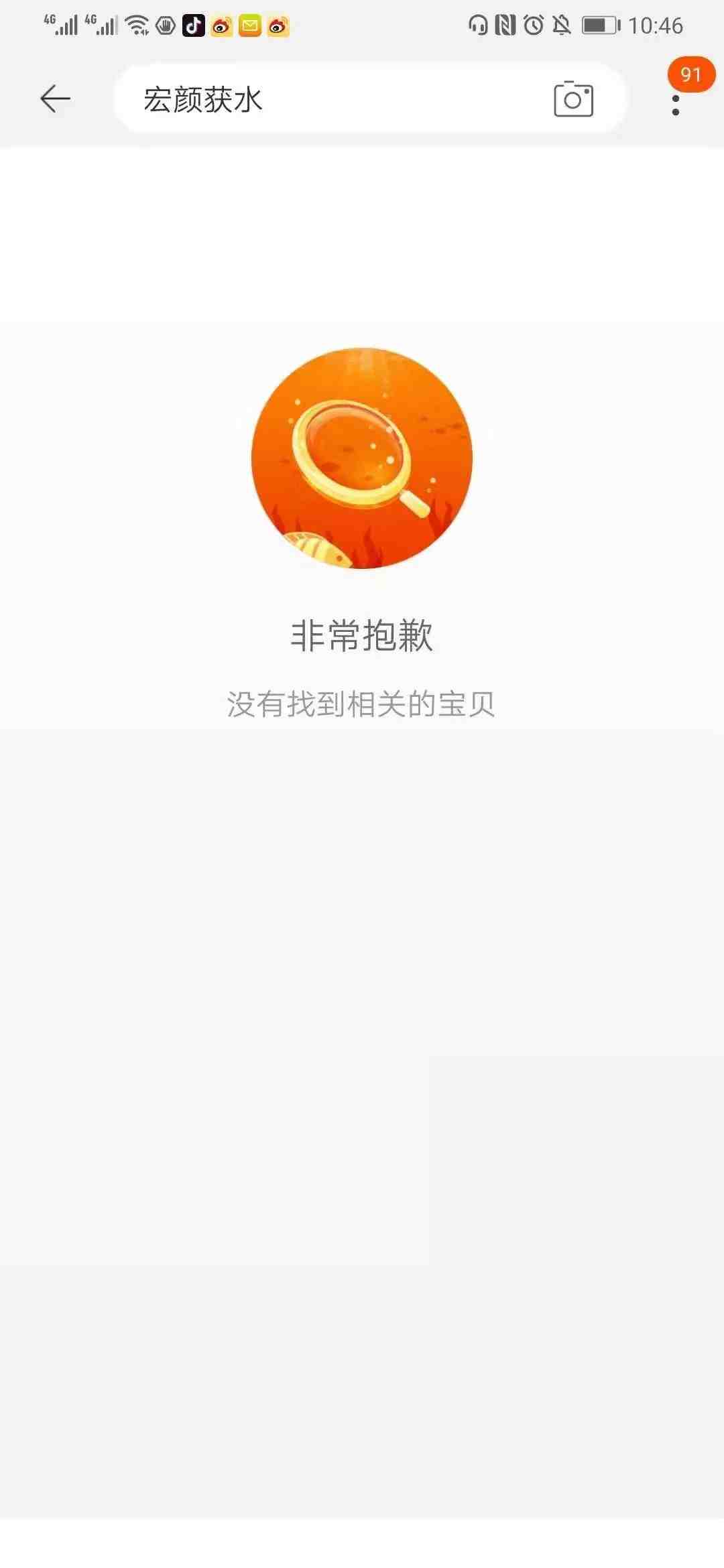Image resolution: width=724 pixels, height=1568 pixels.
Task: Open the overflow menu with 91 badge
Action: point(676,105)
